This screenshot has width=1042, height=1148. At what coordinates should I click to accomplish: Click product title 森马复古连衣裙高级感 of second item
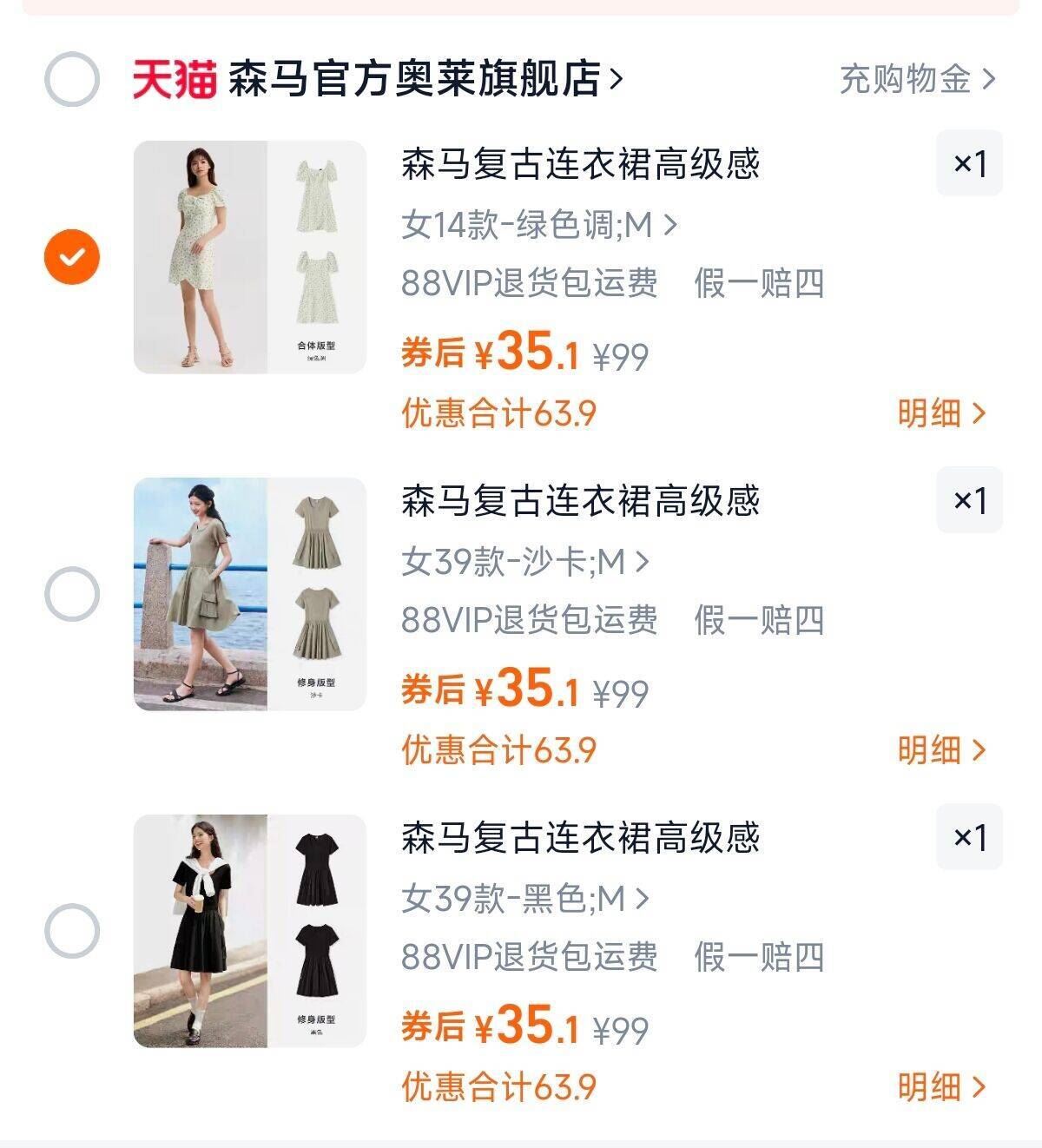pos(584,501)
